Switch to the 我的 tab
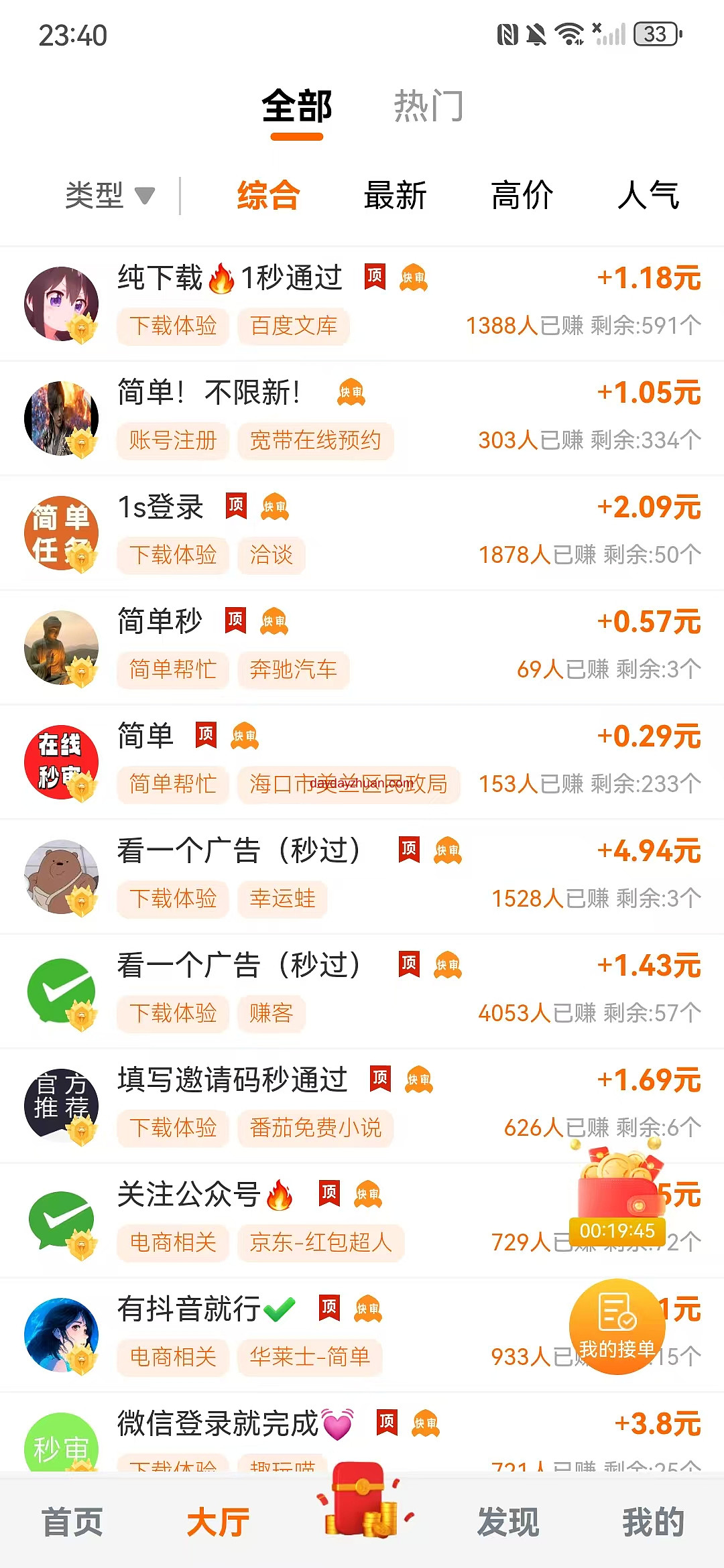Viewport: 724px width, 1568px height. [x=653, y=1521]
